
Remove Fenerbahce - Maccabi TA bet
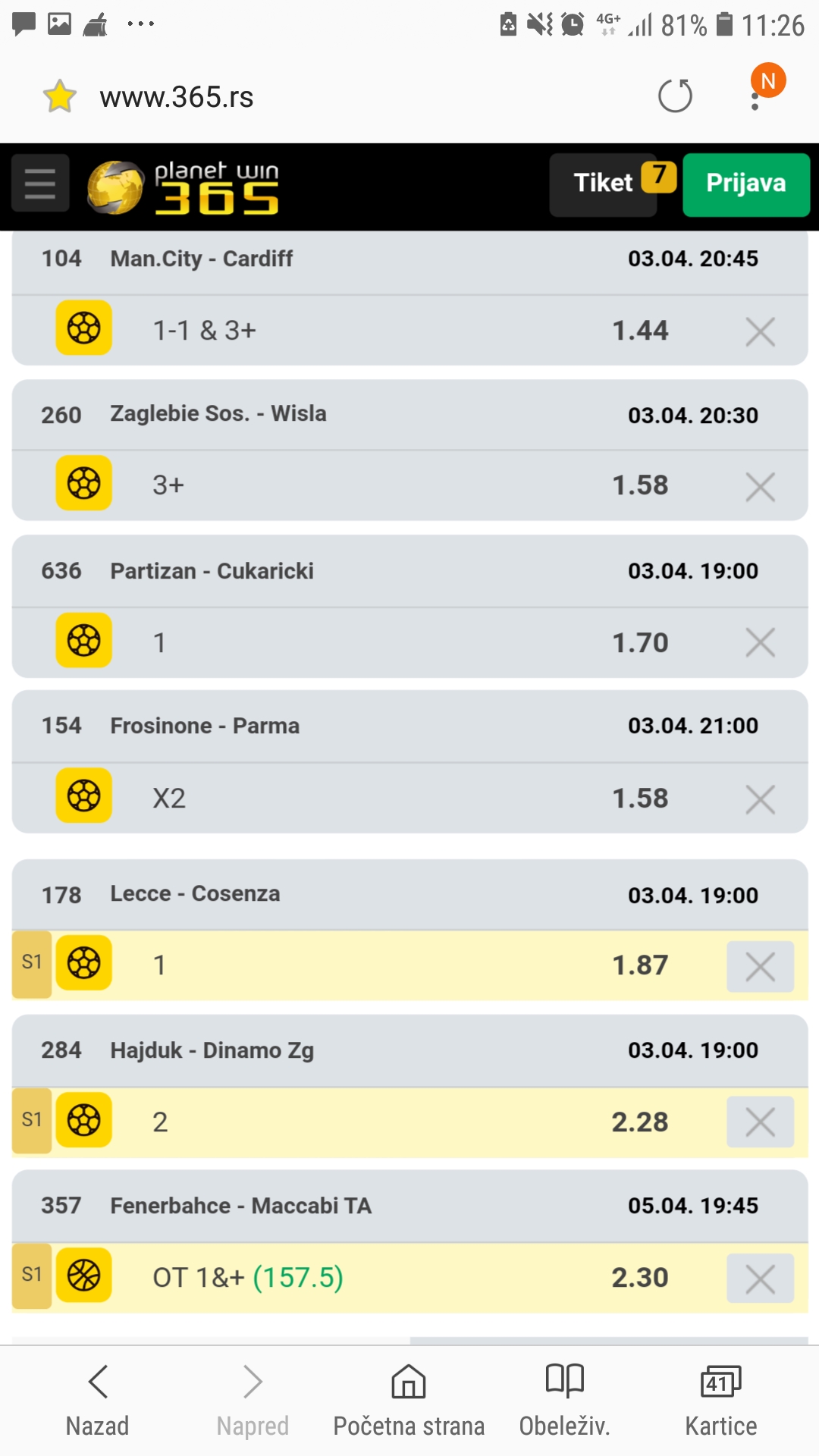[760, 1279]
